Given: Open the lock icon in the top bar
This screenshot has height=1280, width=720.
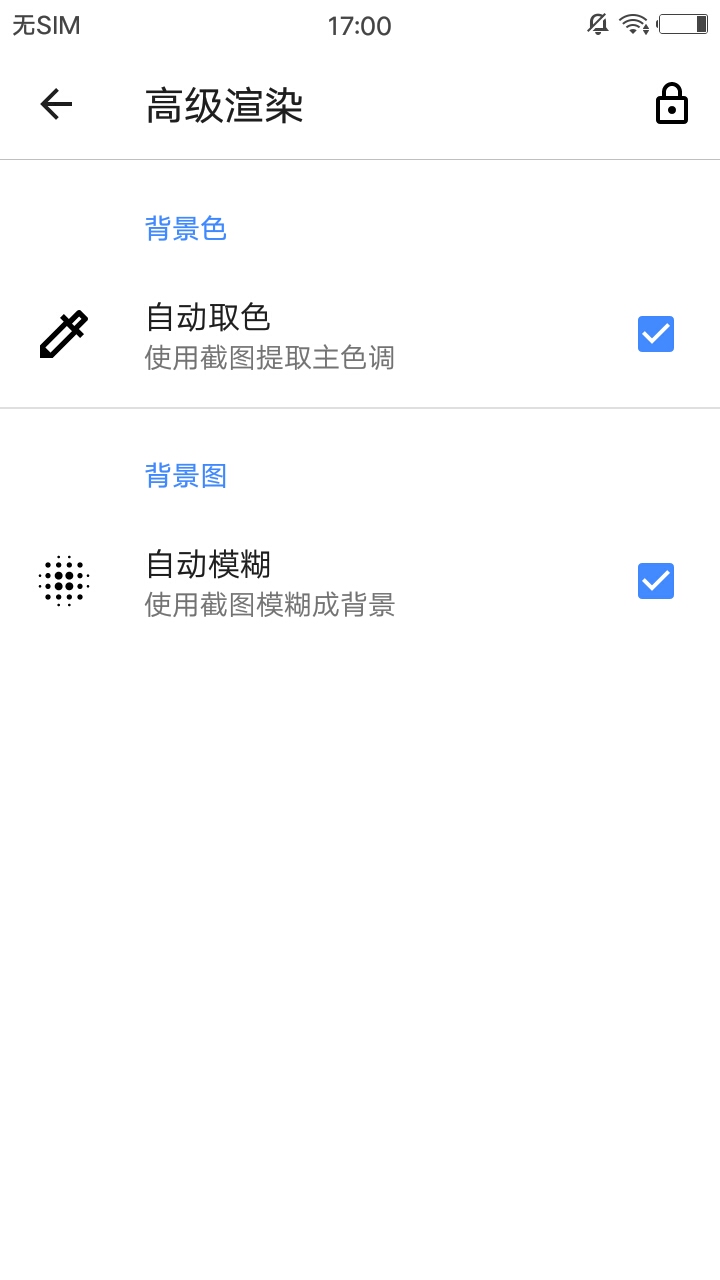Looking at the screenshot, I should (672, 103).
